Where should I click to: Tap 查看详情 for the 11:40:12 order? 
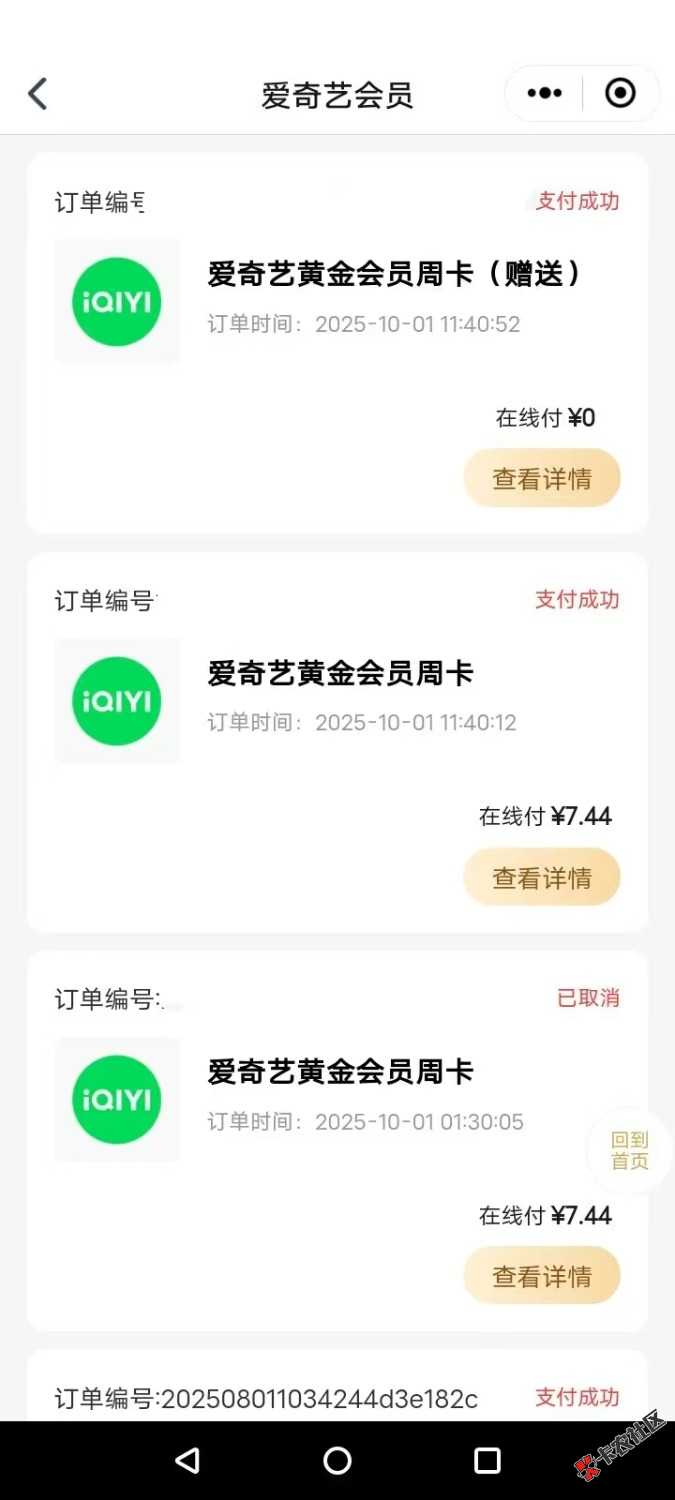(541, 878)
